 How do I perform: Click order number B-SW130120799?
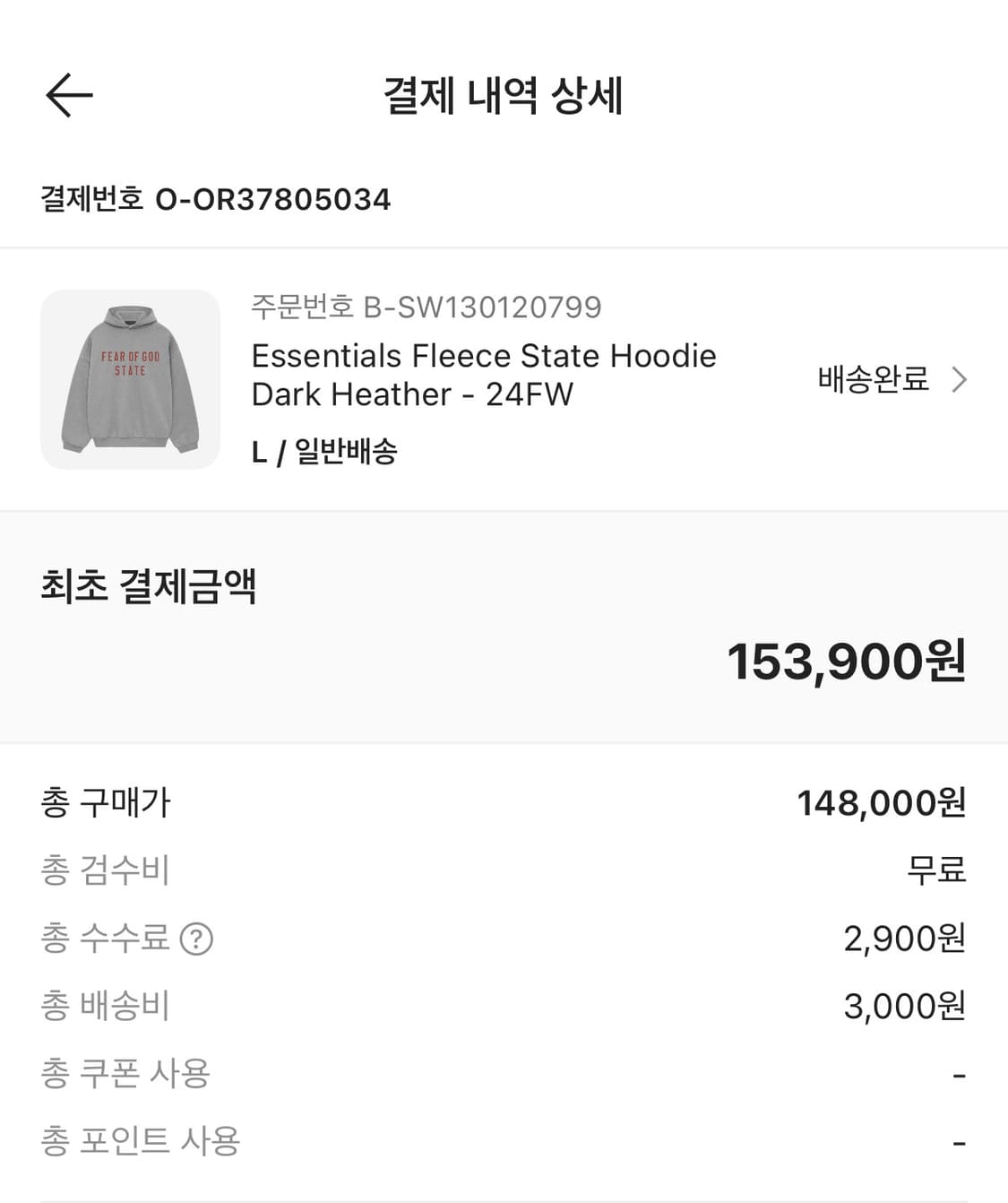425,308
